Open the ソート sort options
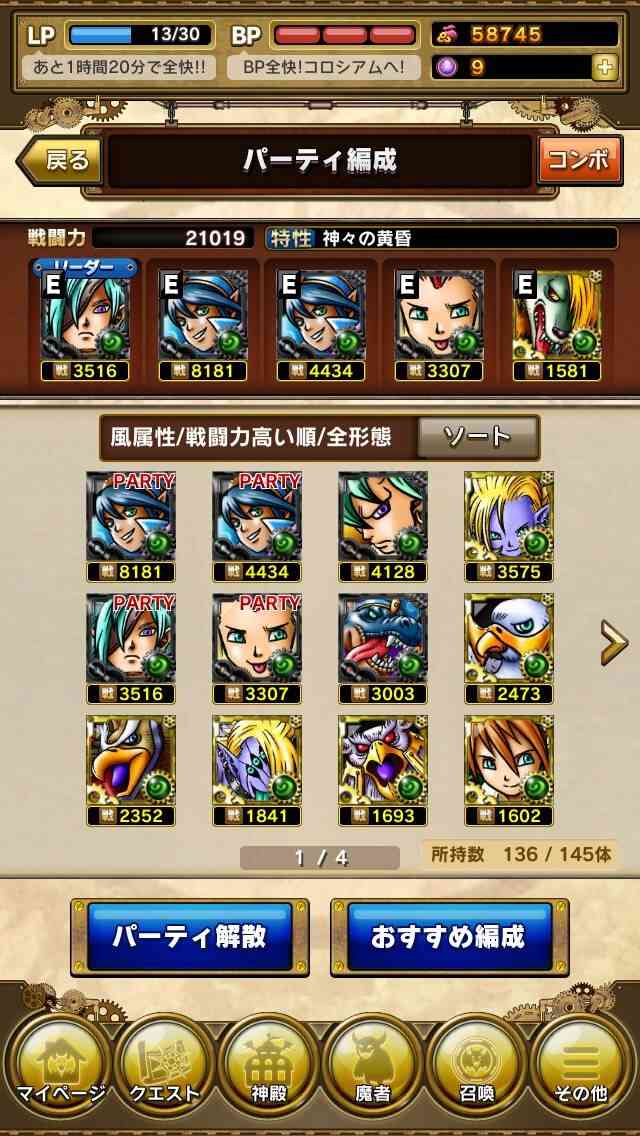Image resolution: width=640 pixels, height=1136 pixels. (478, 437)
